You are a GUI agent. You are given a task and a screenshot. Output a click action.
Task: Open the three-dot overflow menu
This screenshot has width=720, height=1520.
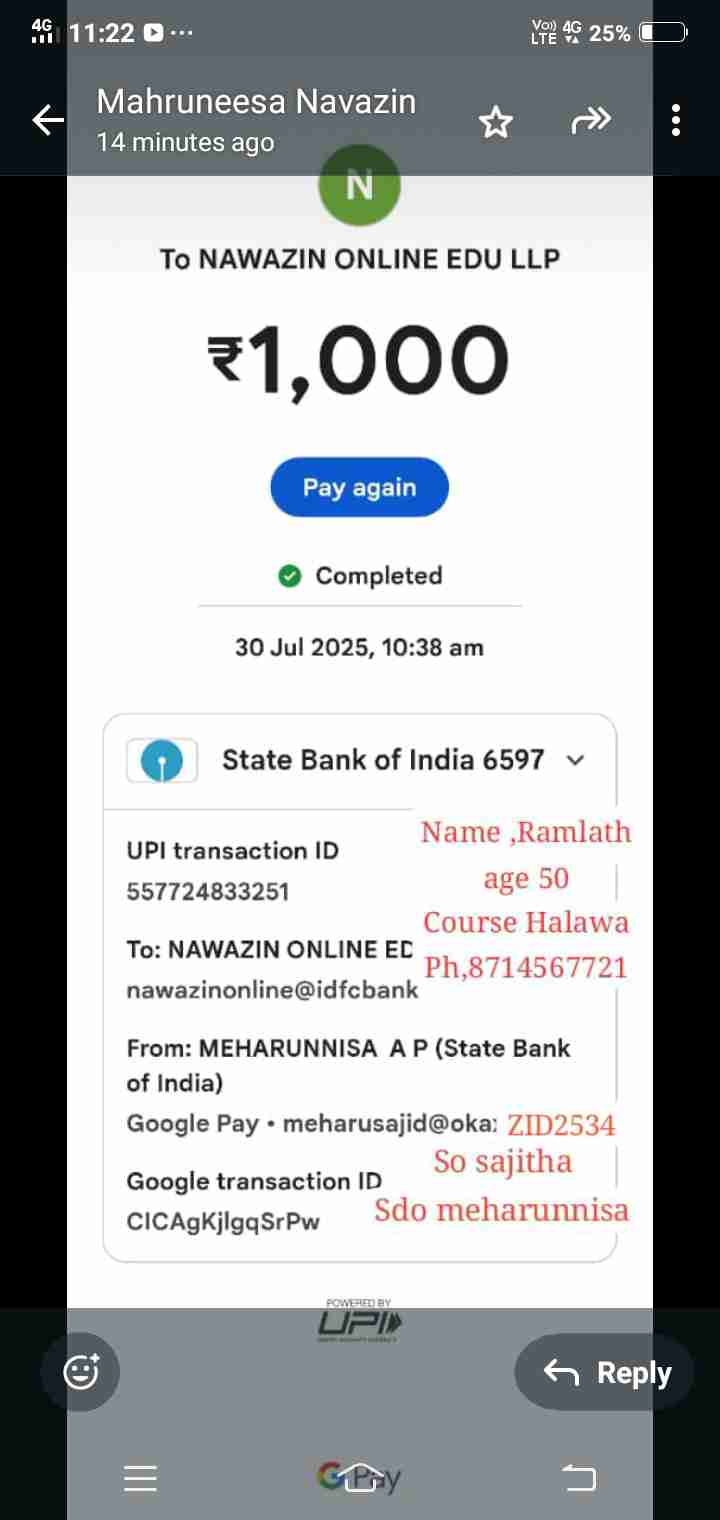pyautogui.click(x=676, y=121)
